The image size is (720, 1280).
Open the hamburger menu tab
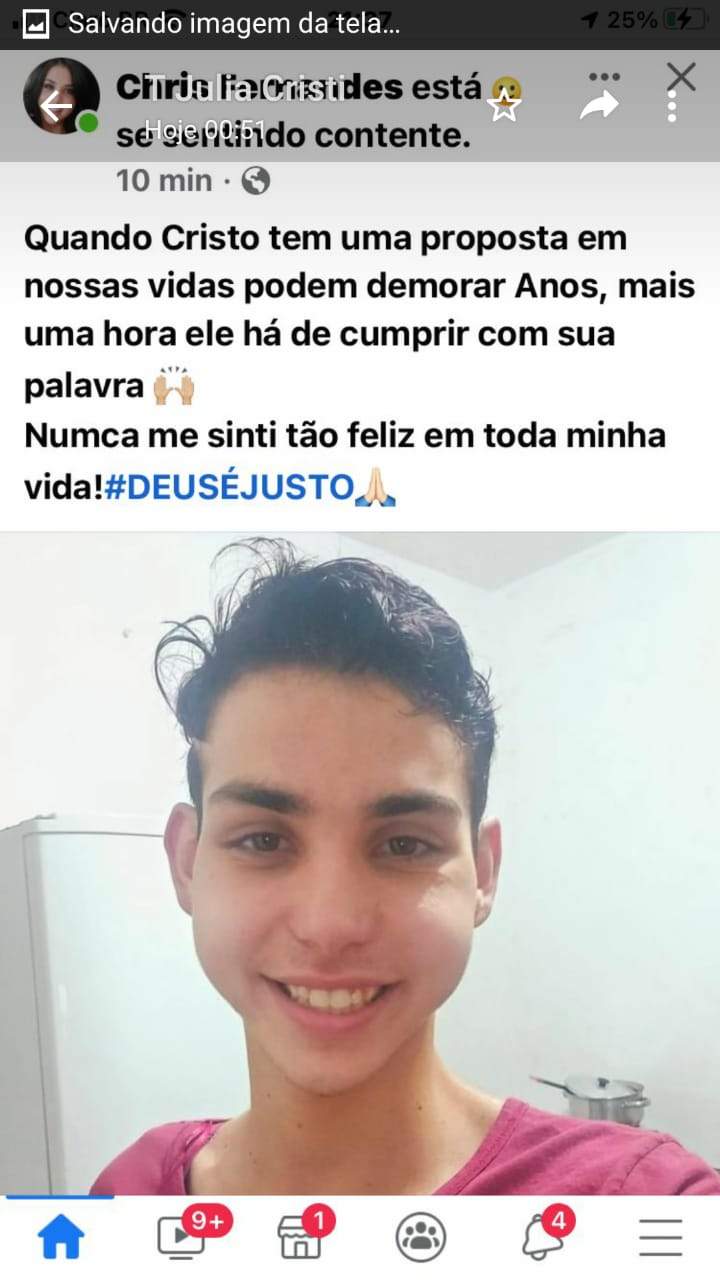click(660, 1238)
